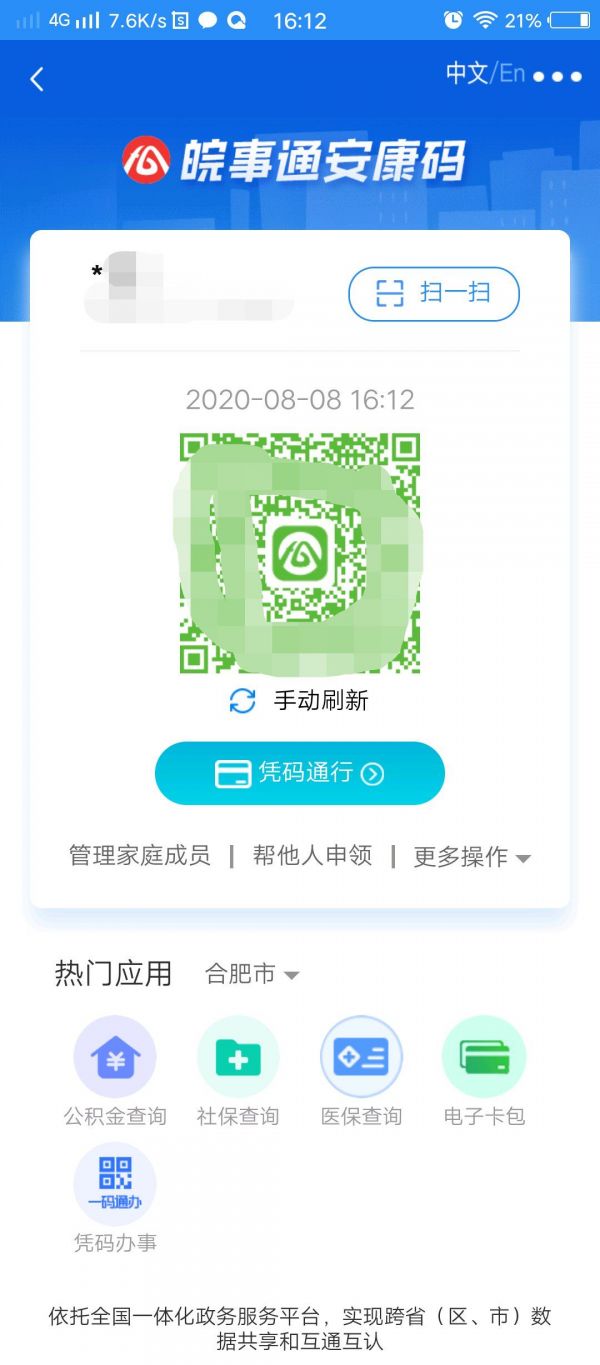Open 社保查询
This screenshot has height=1365, width=600.
click(x=238, y=1072)
